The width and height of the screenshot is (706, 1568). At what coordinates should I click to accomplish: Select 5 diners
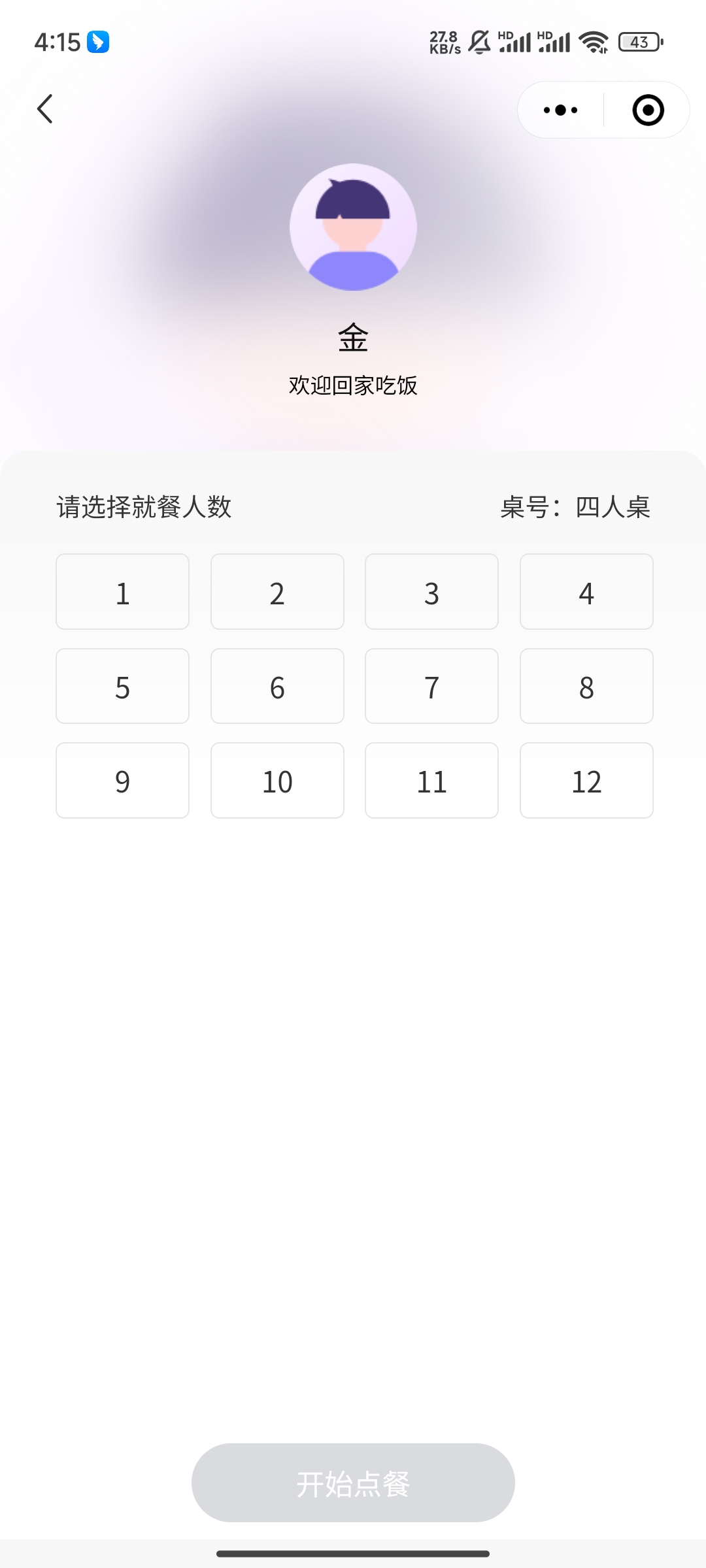(122, 686)
